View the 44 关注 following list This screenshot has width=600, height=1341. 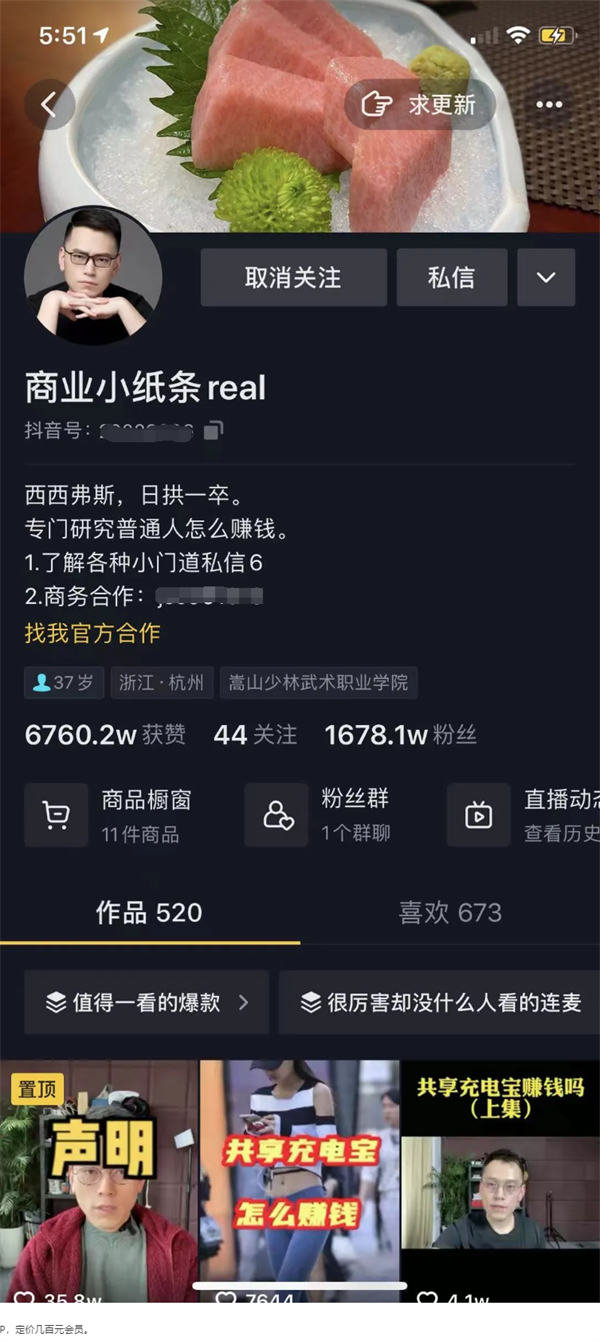pyautogui.click(x=255, y=736)
